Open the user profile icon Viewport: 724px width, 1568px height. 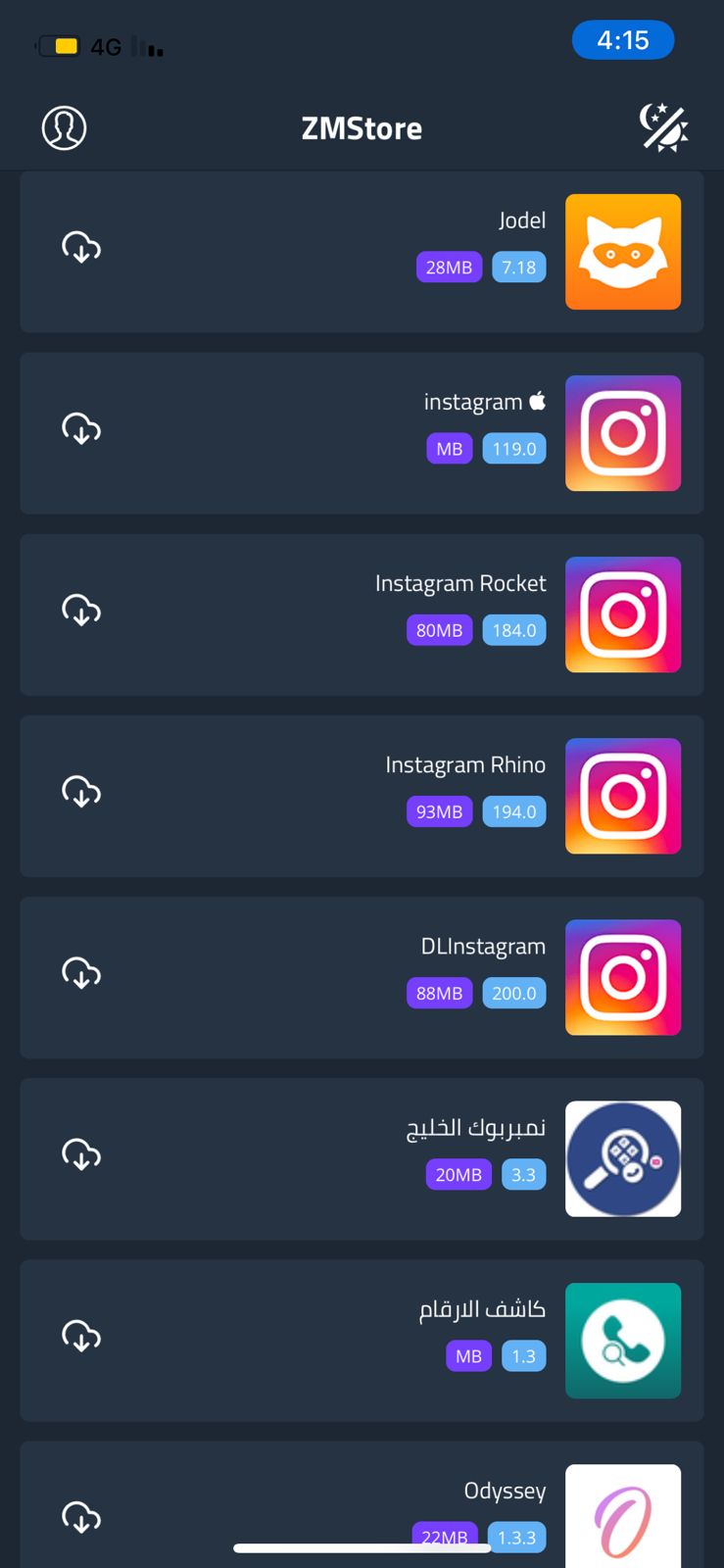click(64, 127)
